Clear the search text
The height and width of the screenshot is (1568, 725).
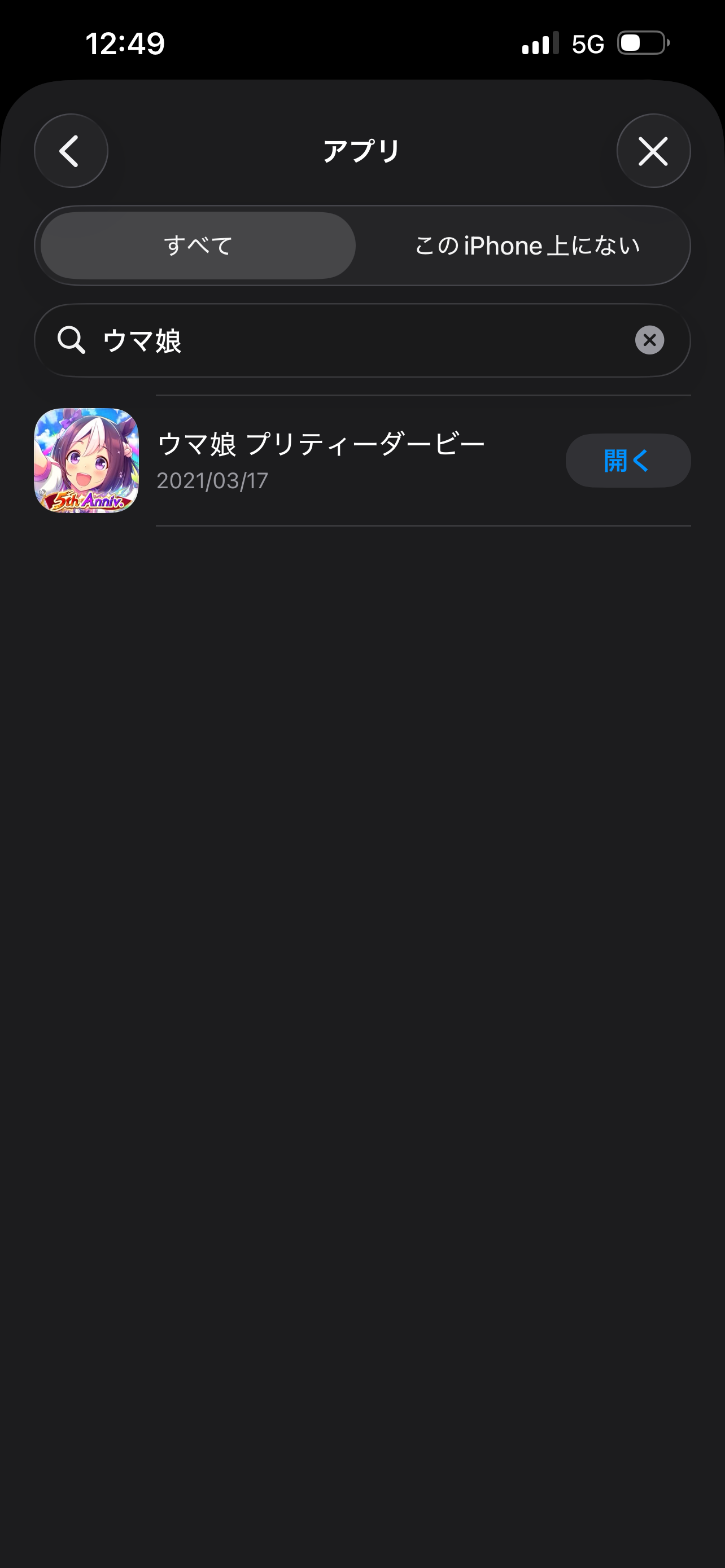(x=649, y=340)
